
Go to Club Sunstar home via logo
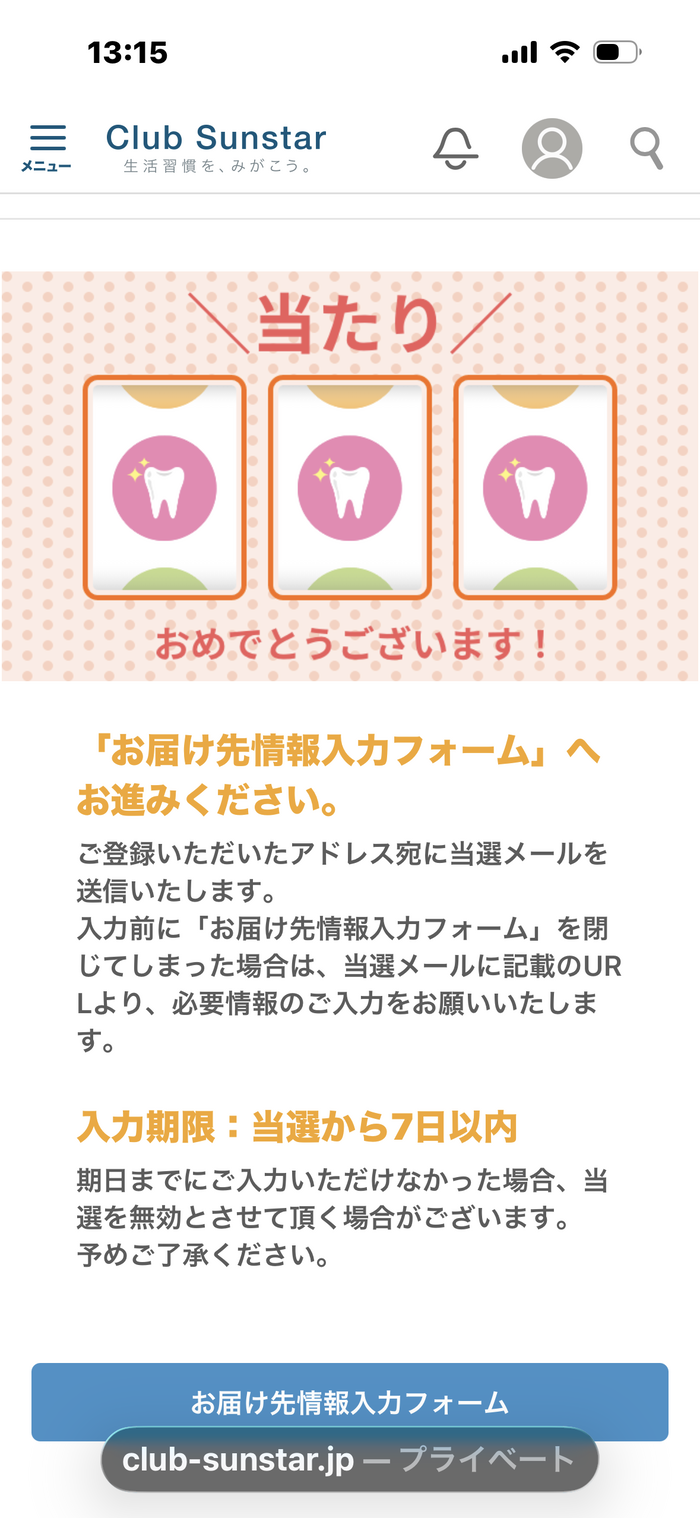coord(216,146)
